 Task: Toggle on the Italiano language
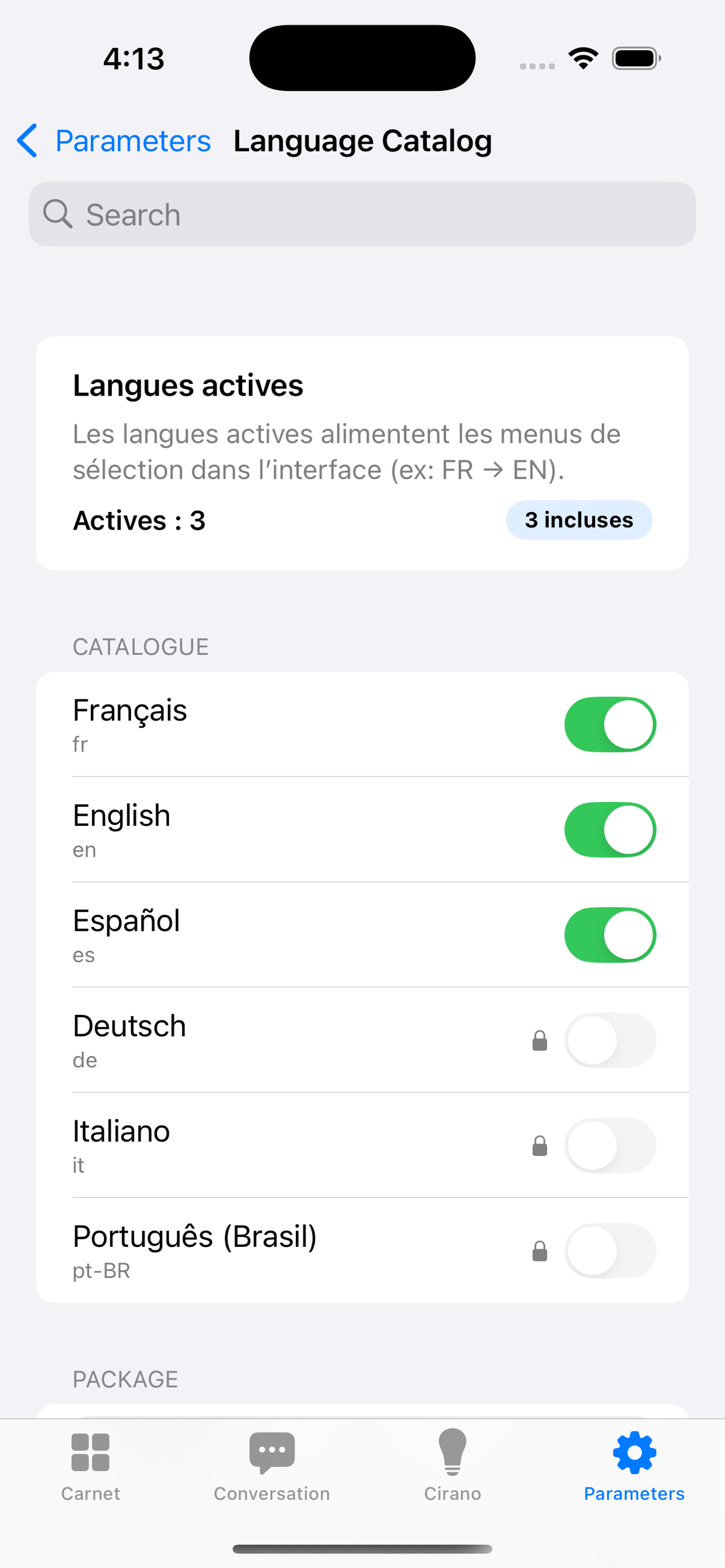point(610,1146)
